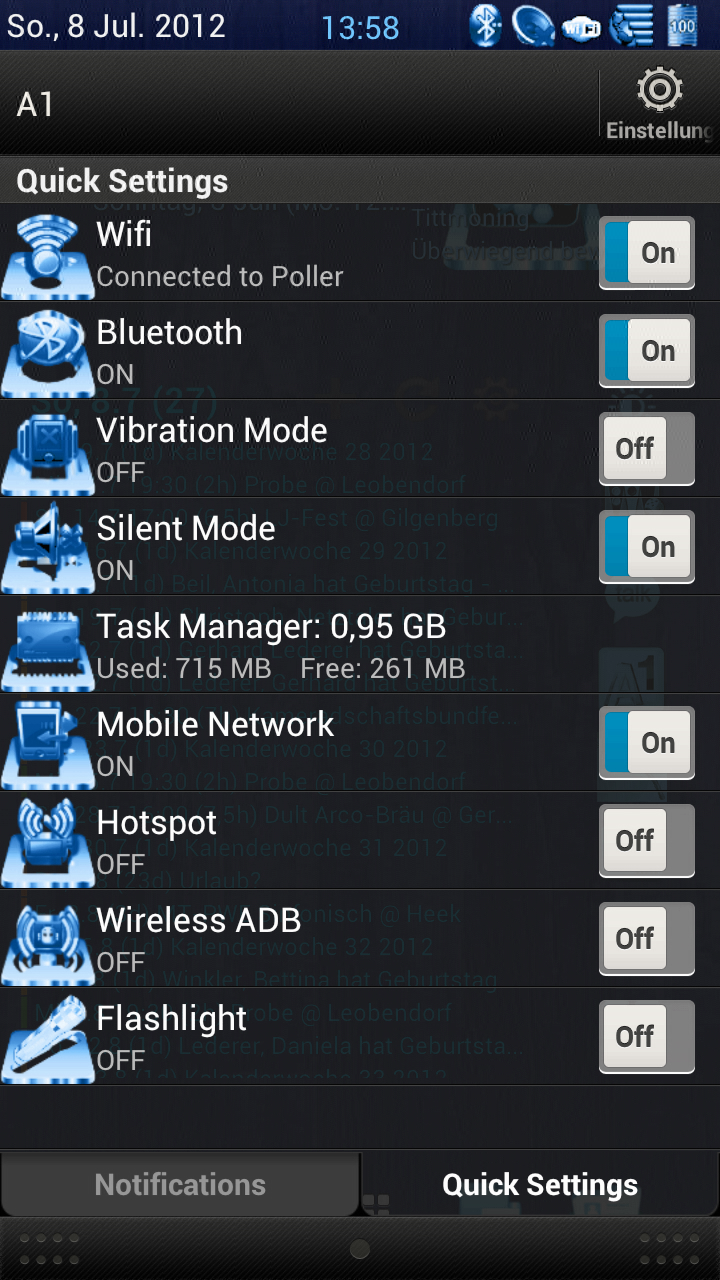Enable Vibration Mode

[647, 449]
